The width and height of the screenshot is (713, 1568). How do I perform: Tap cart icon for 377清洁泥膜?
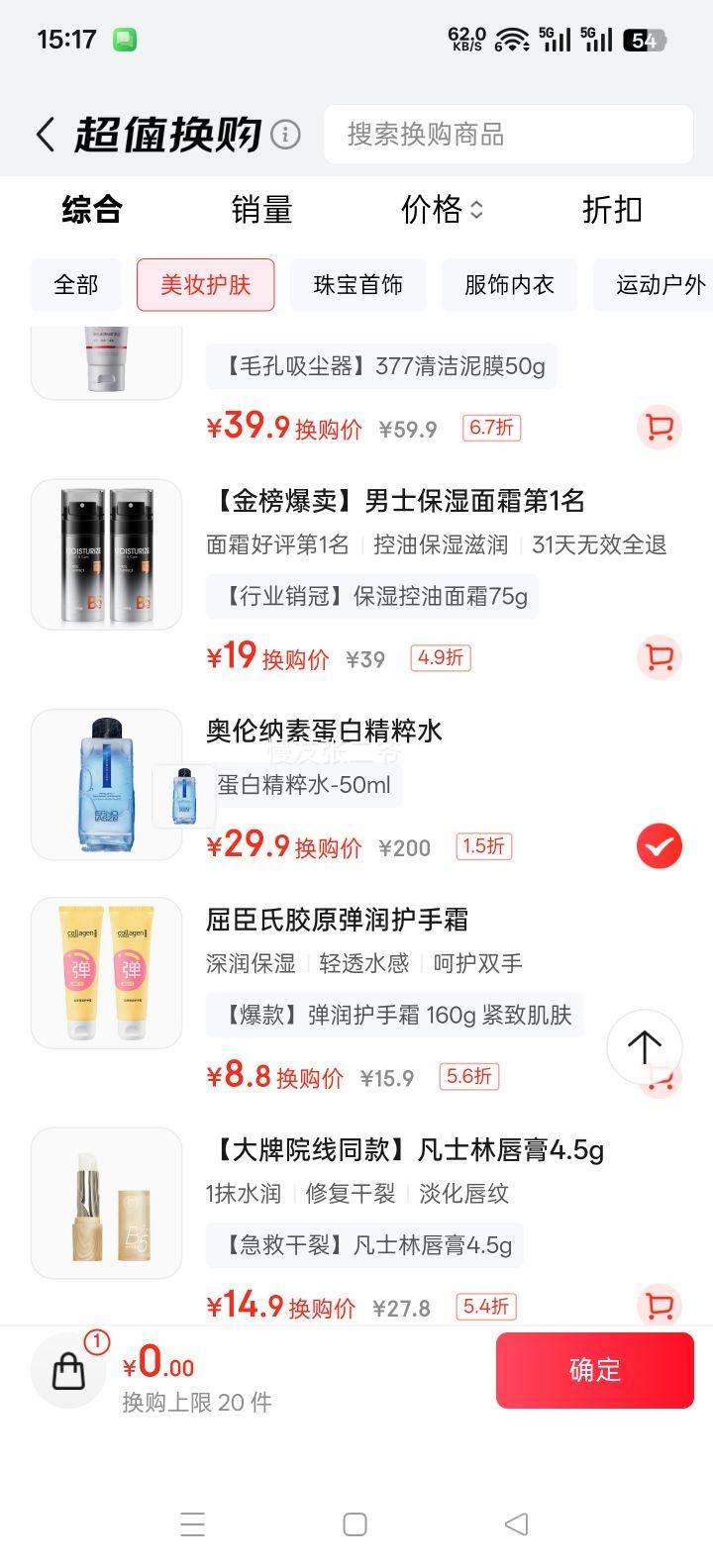coord(659,427)
